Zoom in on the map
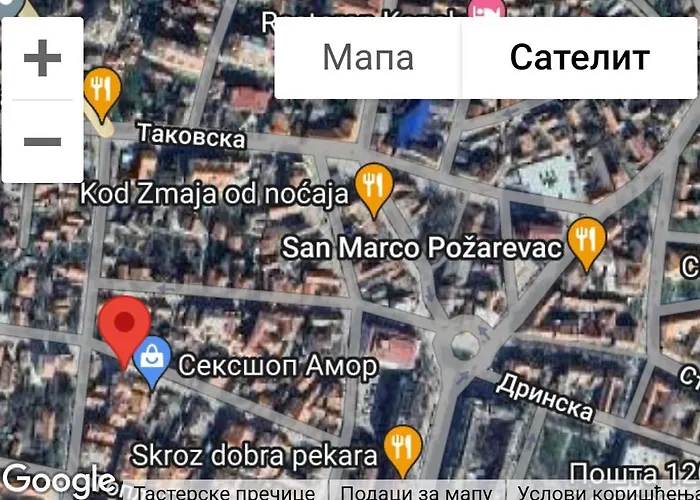This screenshot has width=700, height=500. [42, 59]
